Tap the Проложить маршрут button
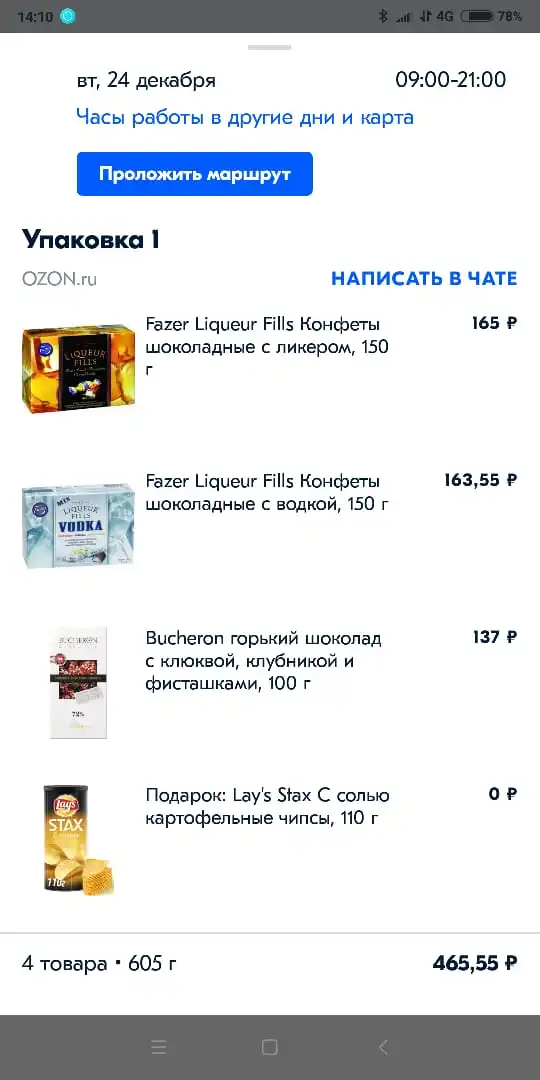Image resolution: width=540 pixels, height=1080 pixels. pyautogui.click(x=195, y=174)
